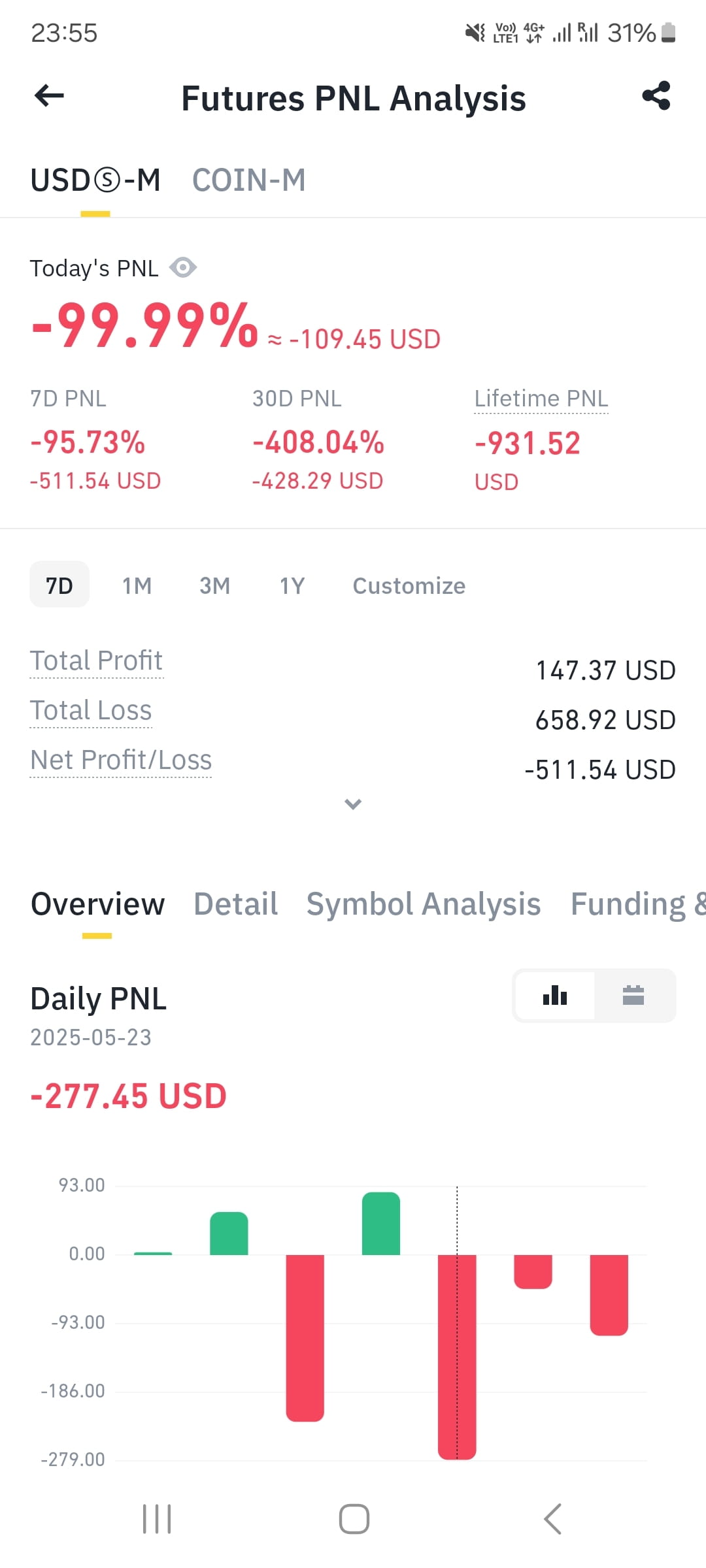Show the Total Loss explanation
Image resolution: width=706 pixels, height=1568 pixels.
coord(91,710)
